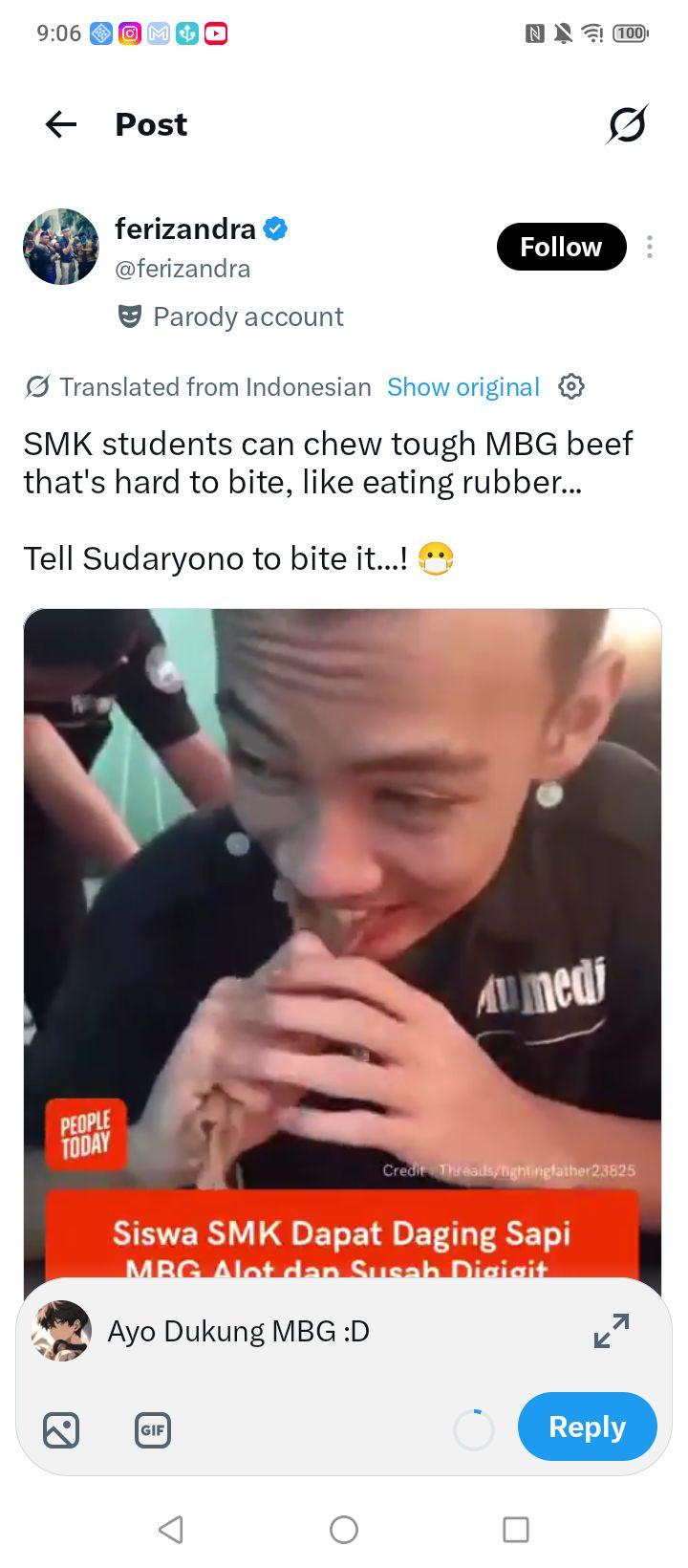
Task: Open the overflow menu beside Follow
Action: (650, 247)
